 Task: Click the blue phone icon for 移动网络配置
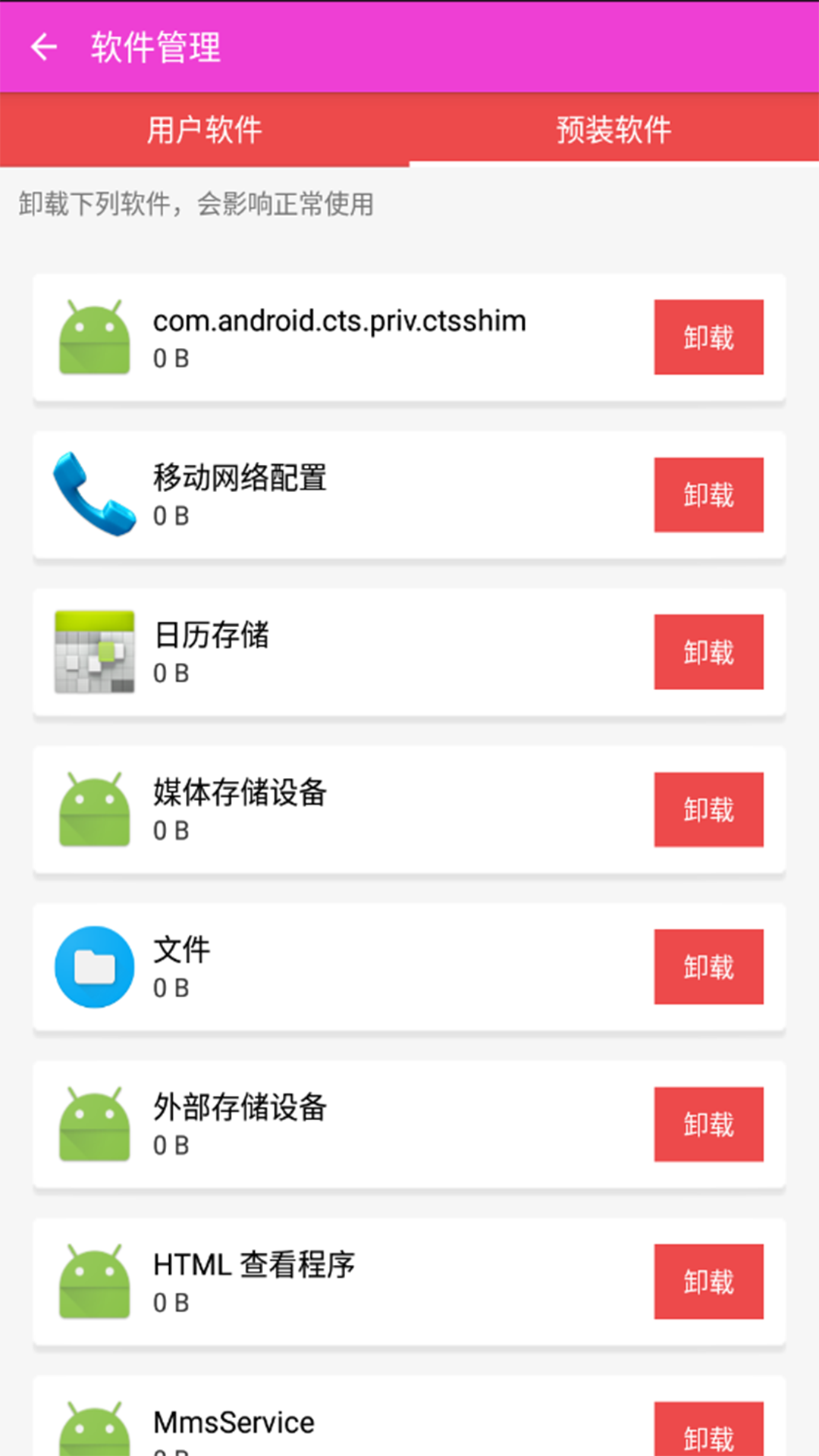[93, 494]
